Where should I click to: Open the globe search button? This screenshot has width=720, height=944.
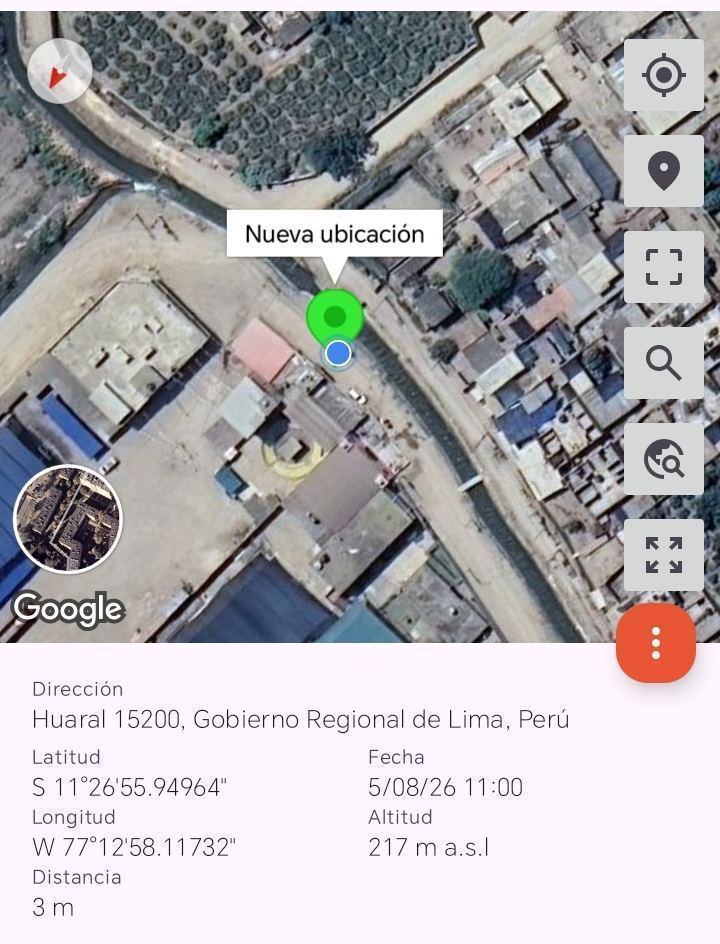pyautogui.click(x=663, y=459)
